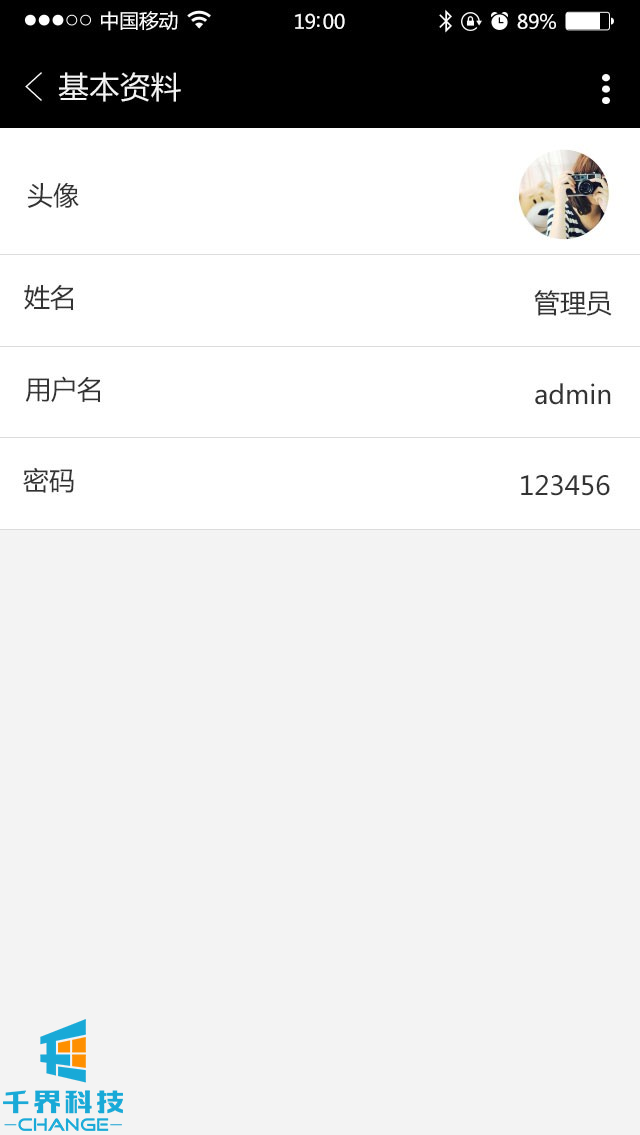Change the profile avatar in 头像 row
640x1135 pixels.
563,194
